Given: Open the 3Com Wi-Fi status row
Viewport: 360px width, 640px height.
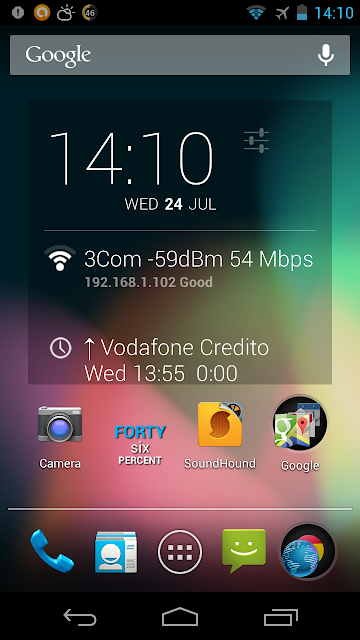Looking at the screenshot, I should pyautogui.click(x=180, y=267).
